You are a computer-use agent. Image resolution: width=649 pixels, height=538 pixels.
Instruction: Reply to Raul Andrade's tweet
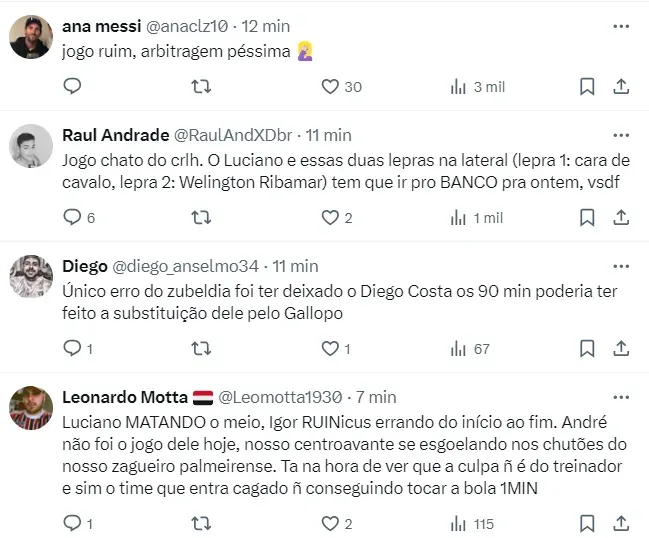click(72, 218)
